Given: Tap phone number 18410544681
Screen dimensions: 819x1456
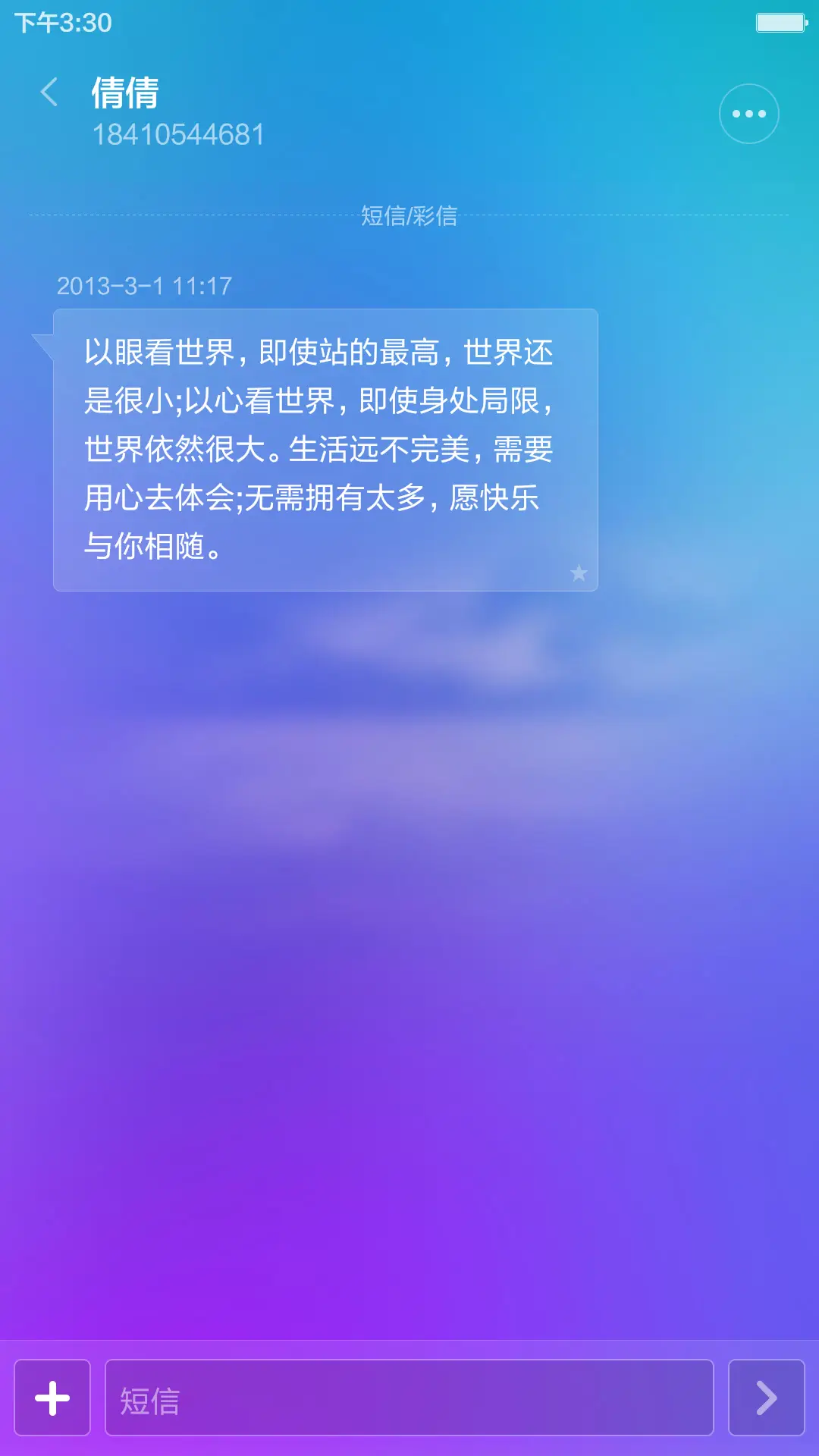Looking at the screenshot, I should coord(178,133).
